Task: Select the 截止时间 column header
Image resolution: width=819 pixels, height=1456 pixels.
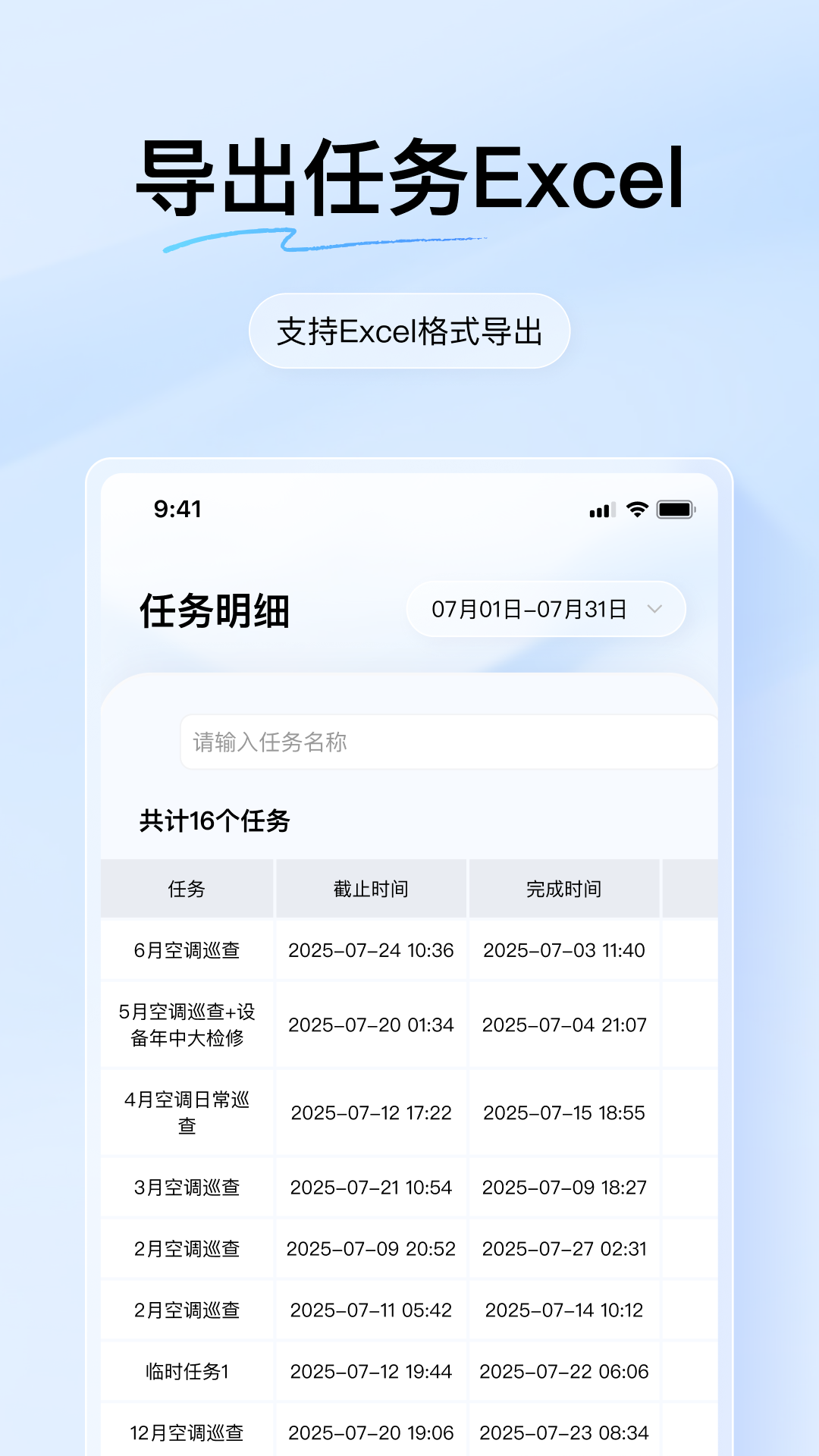Action: pos(370,889)
